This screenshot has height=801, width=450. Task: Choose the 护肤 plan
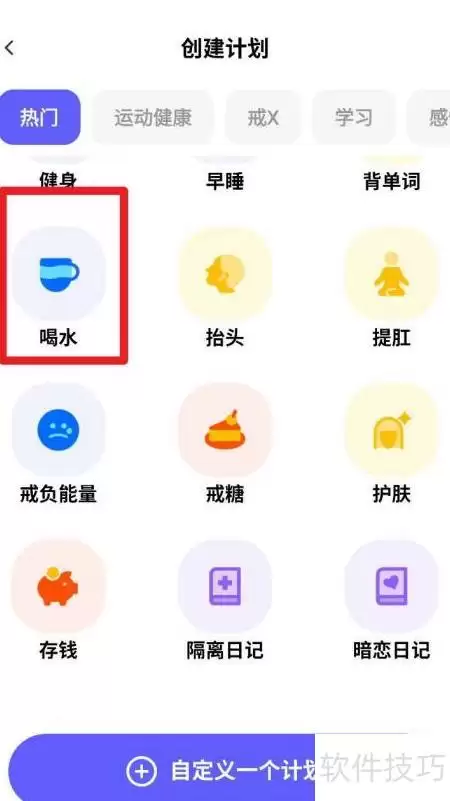[391, 443]
